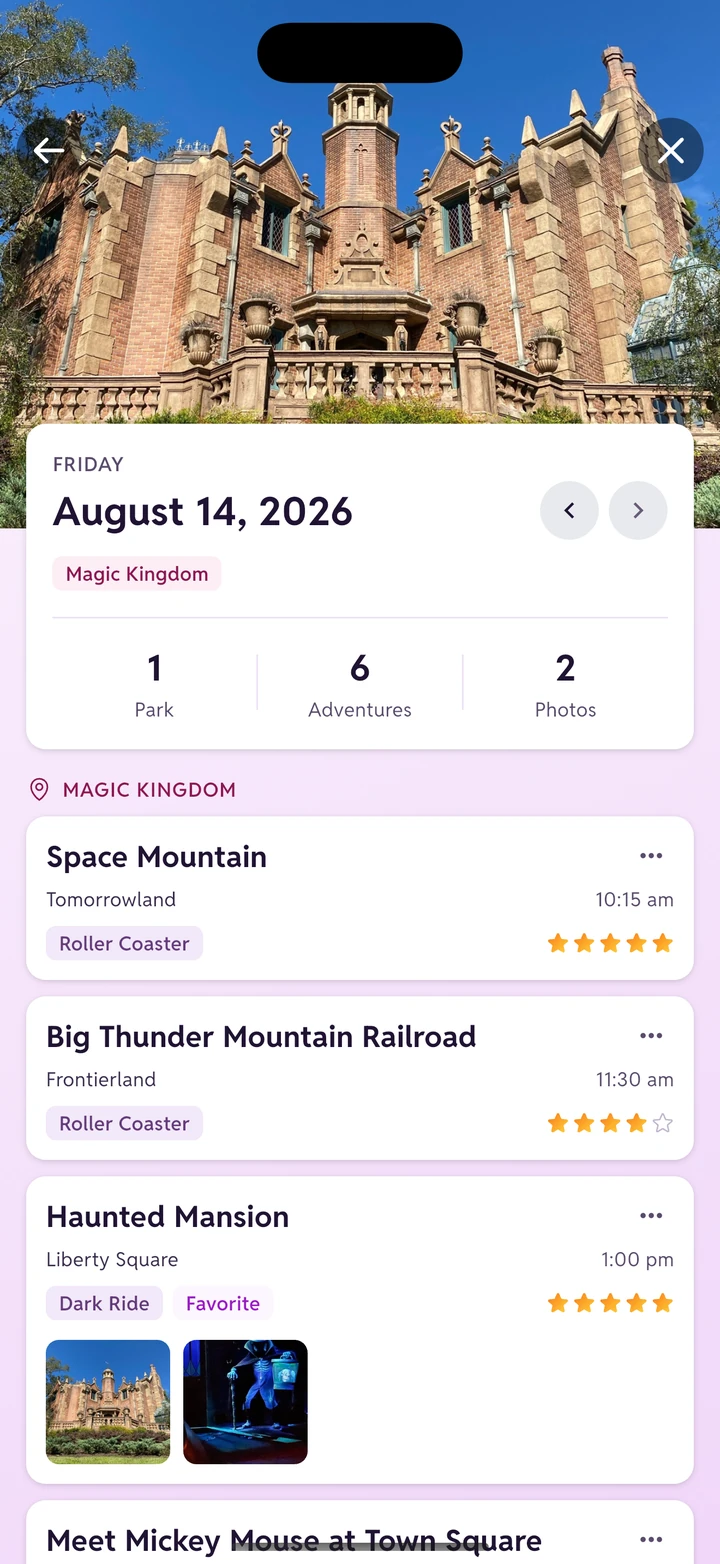
Task: Open the more options for Meet Mickey Mouse
Action: 651,1540
